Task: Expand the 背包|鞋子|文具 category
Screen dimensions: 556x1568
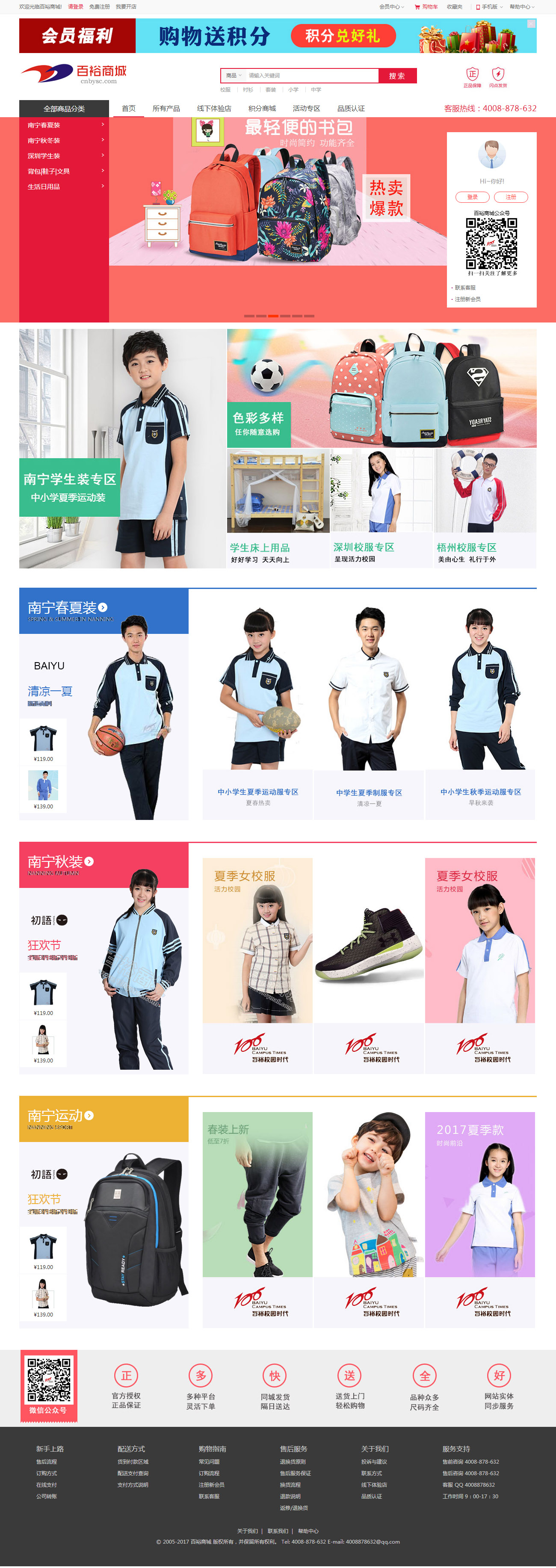Action: [64, 171]
